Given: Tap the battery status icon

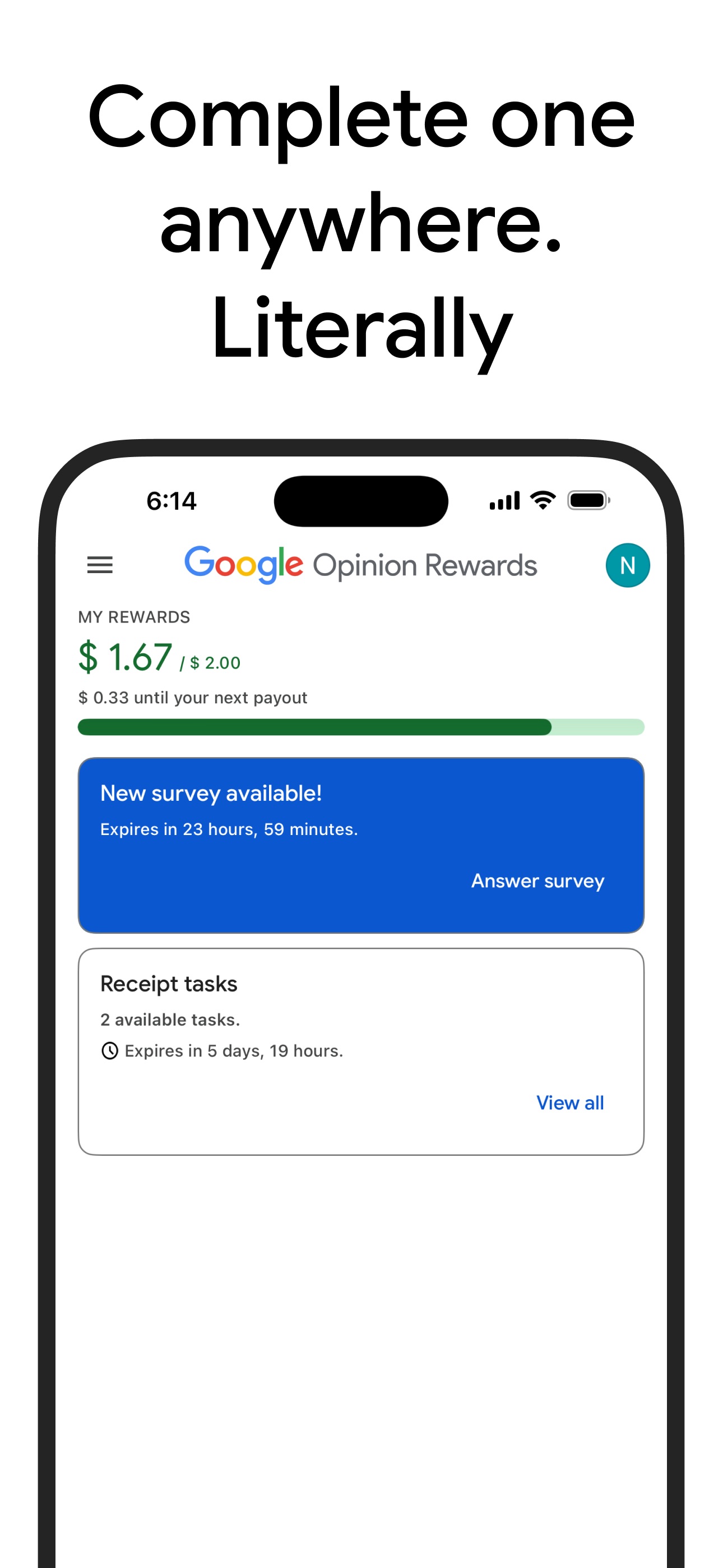Looking at the screenshot, I should pyautogui.click(x=588, y=499).
